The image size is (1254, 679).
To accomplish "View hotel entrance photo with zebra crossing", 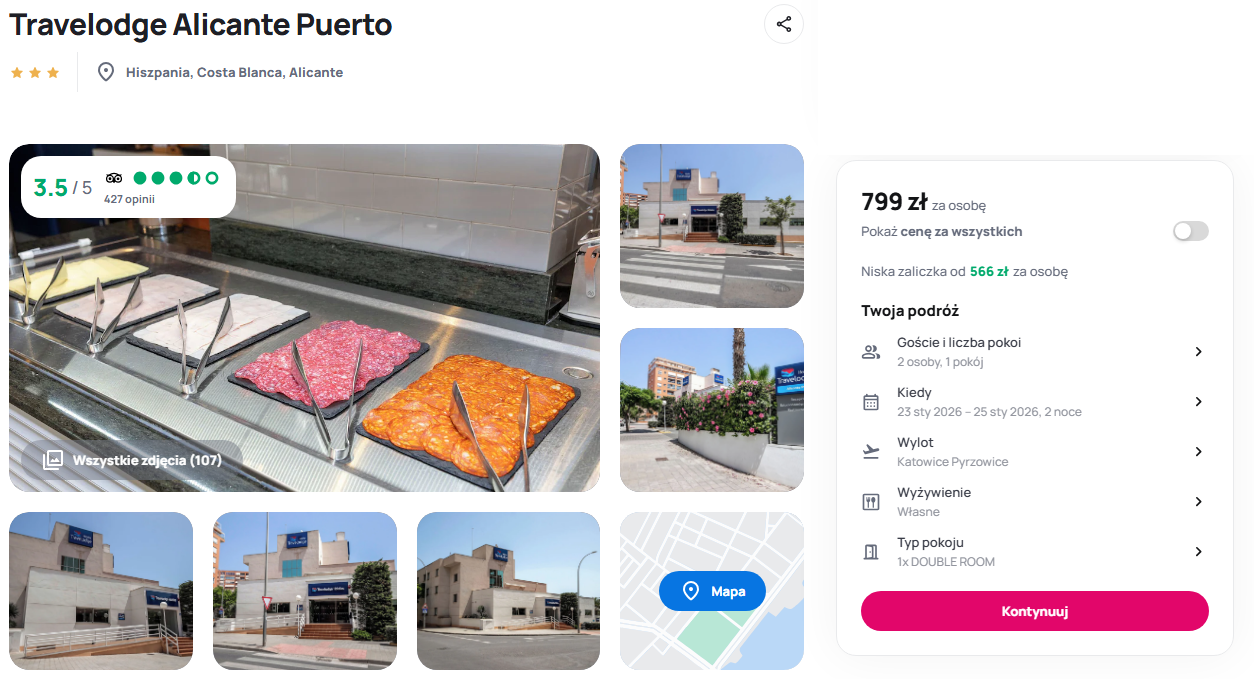I will (x=711, y=226).
